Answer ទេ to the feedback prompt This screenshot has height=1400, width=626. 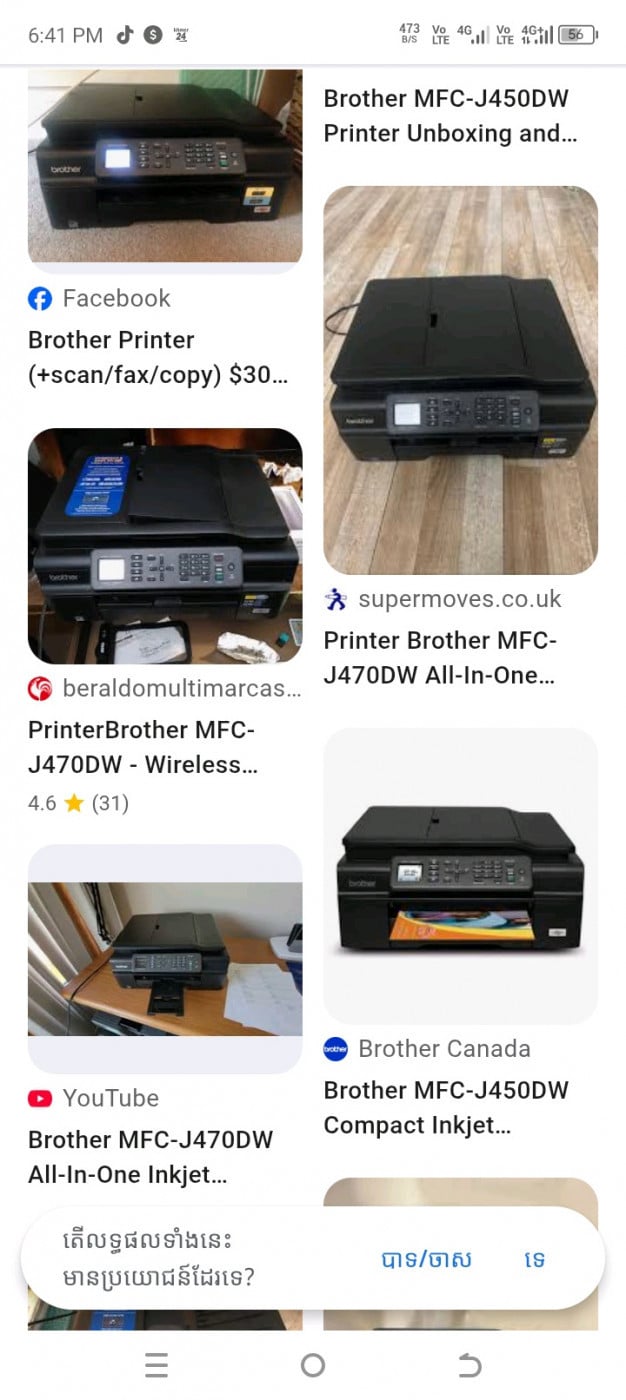tap(535, 1259)
